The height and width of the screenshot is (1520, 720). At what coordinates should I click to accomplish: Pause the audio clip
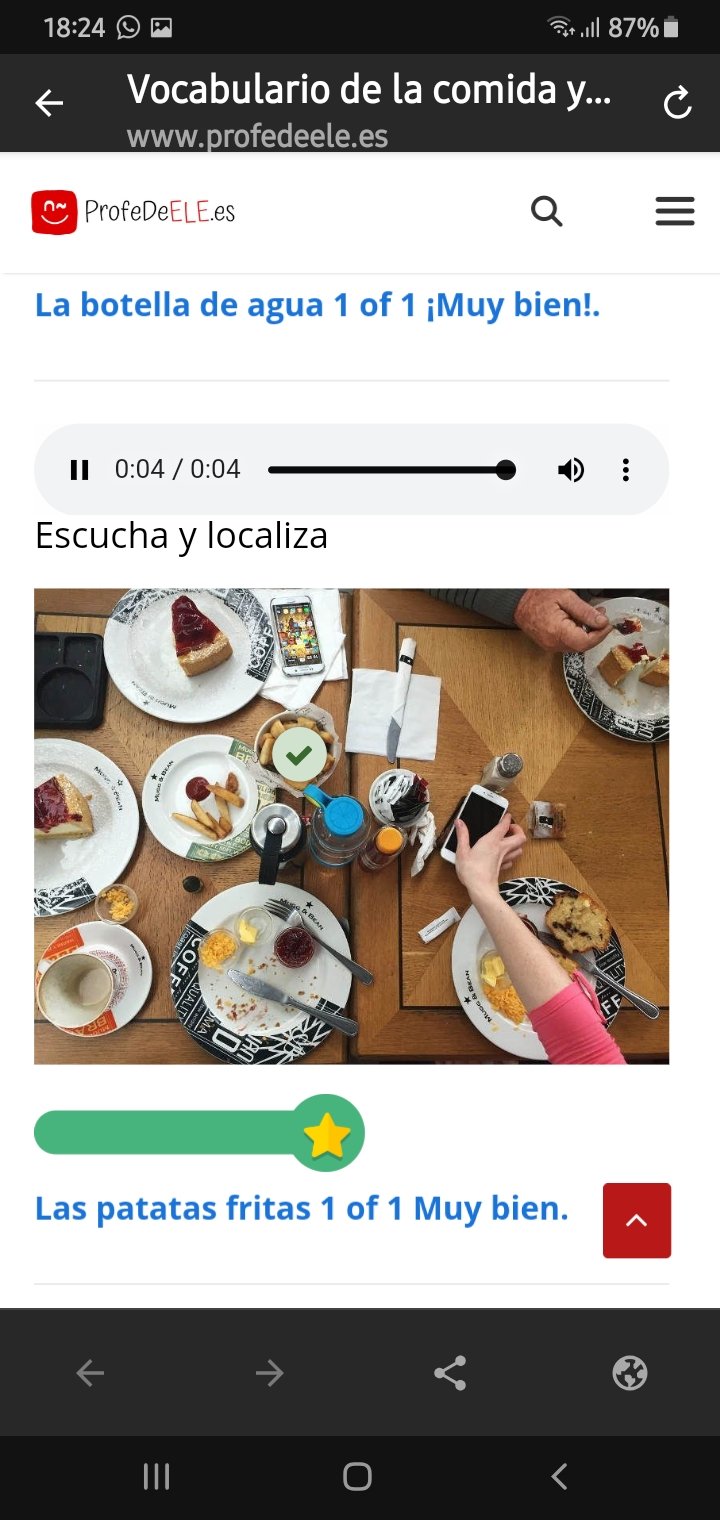pyautogui.click(x=80, y=470)
